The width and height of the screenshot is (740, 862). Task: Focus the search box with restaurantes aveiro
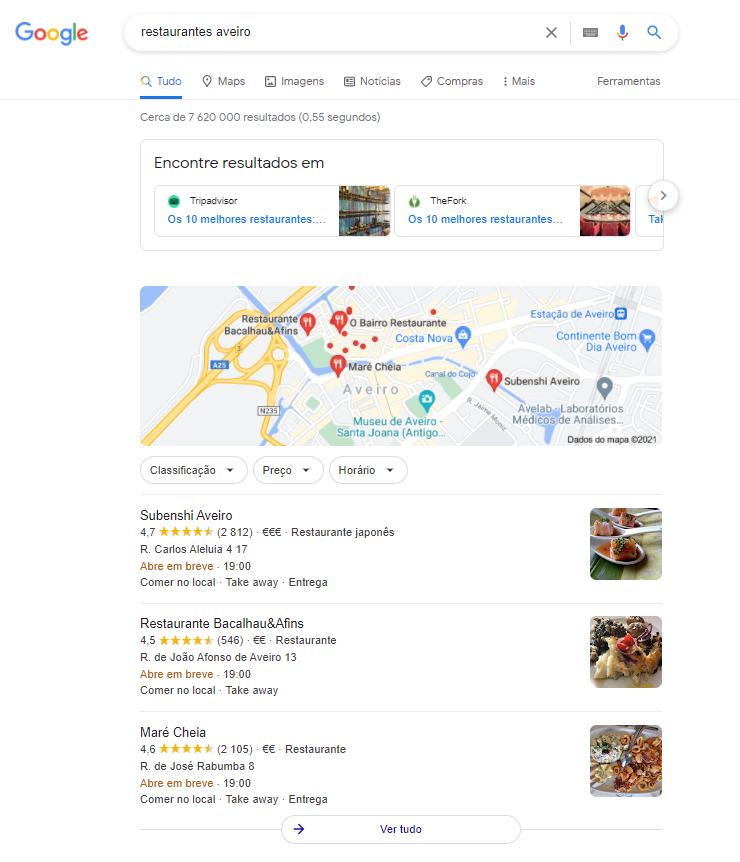pos(330,32)
